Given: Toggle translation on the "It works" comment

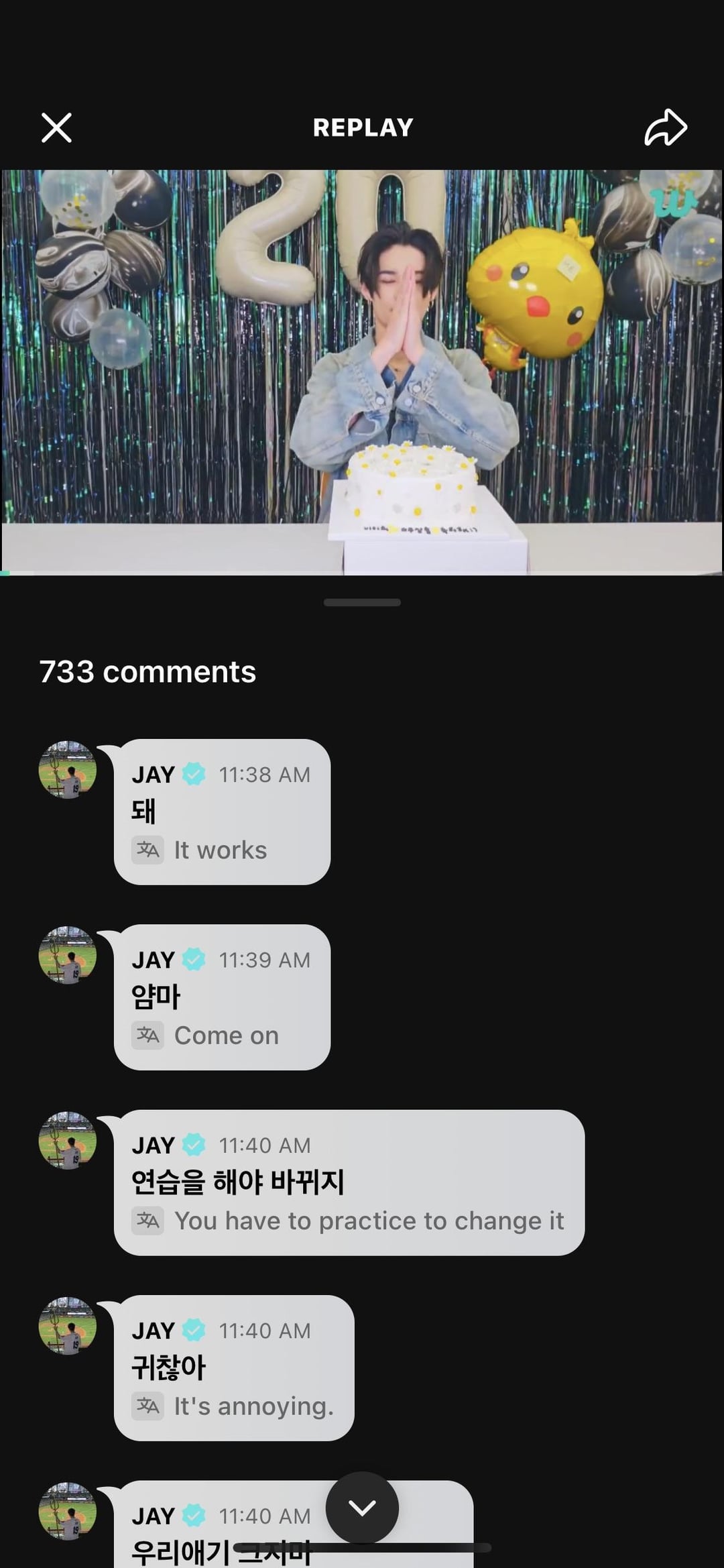Looking at the screenshot, I should [147, 850].
